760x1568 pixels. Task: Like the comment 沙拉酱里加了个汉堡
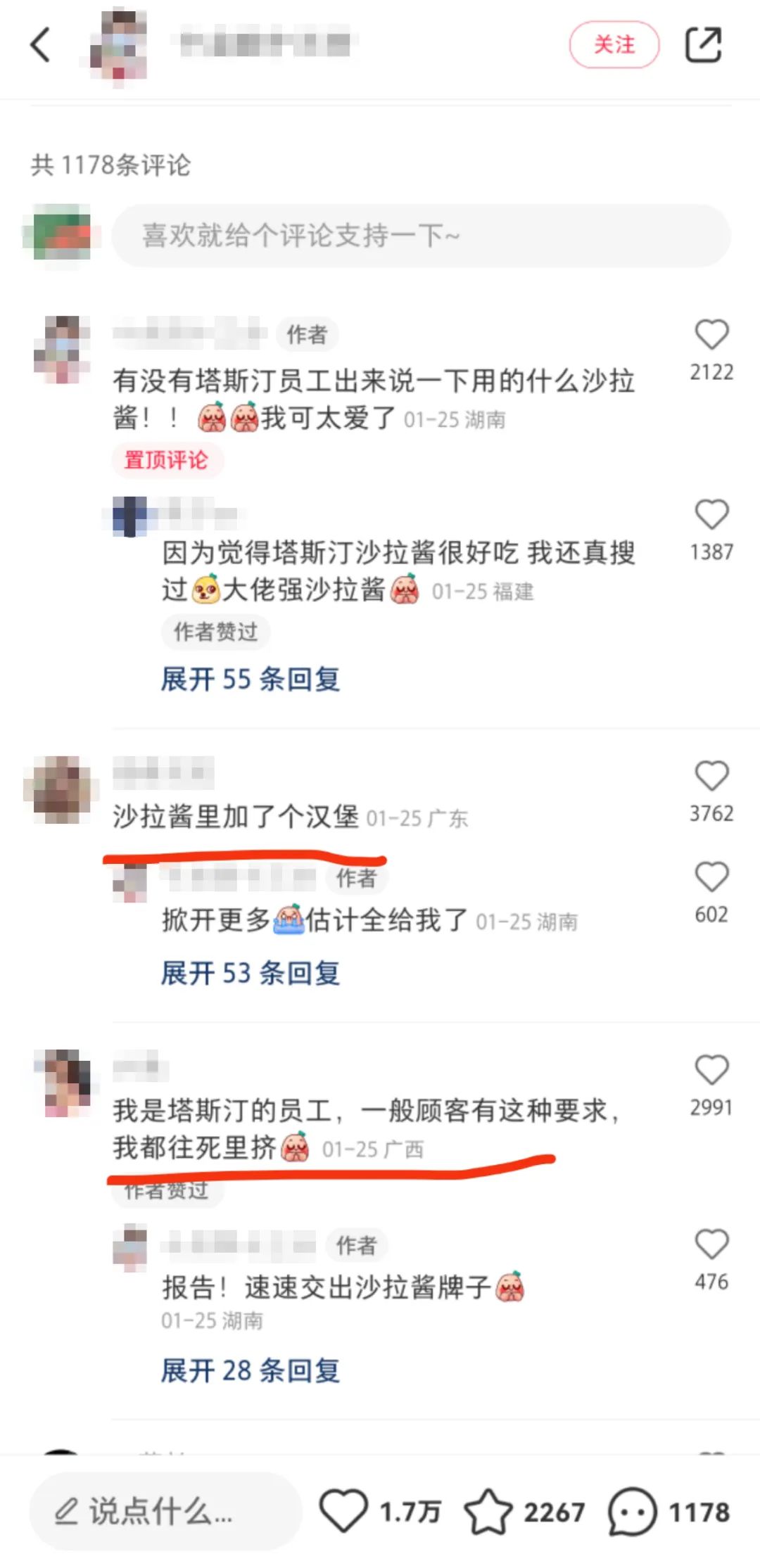(711, 777)
